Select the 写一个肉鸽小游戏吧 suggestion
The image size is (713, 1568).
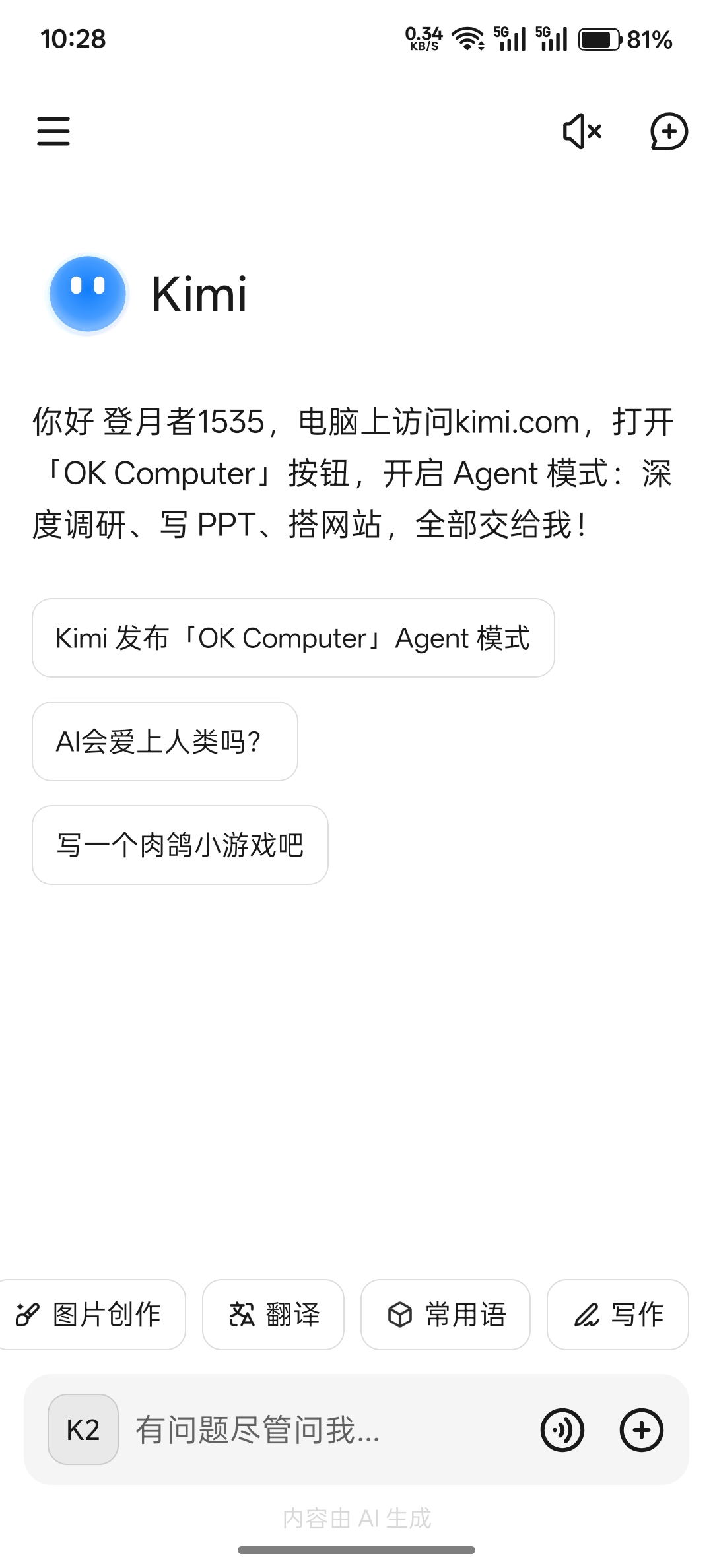(180, 845)
